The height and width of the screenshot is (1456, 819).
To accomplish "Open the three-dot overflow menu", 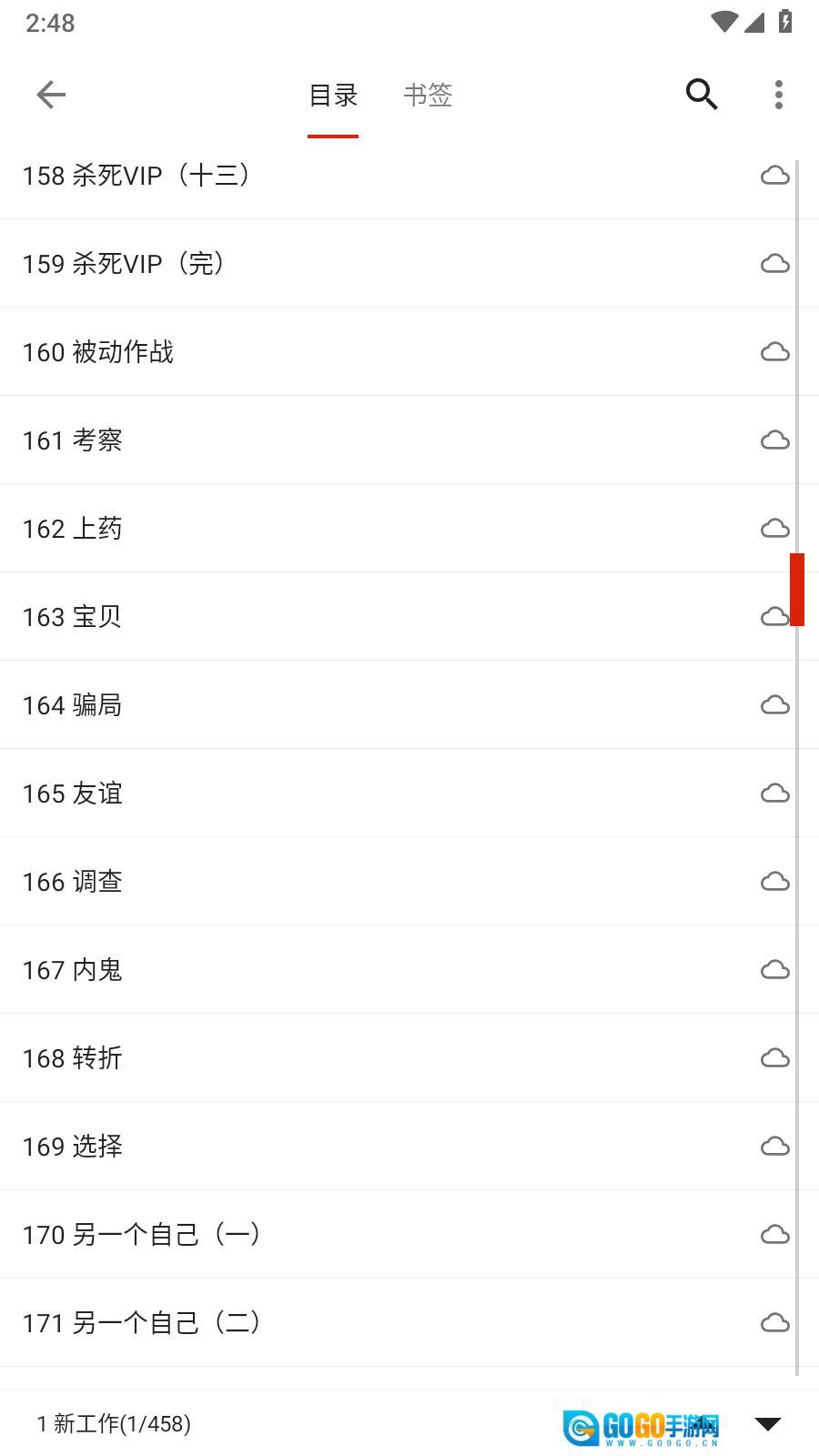I will click(x=778, y=95).
